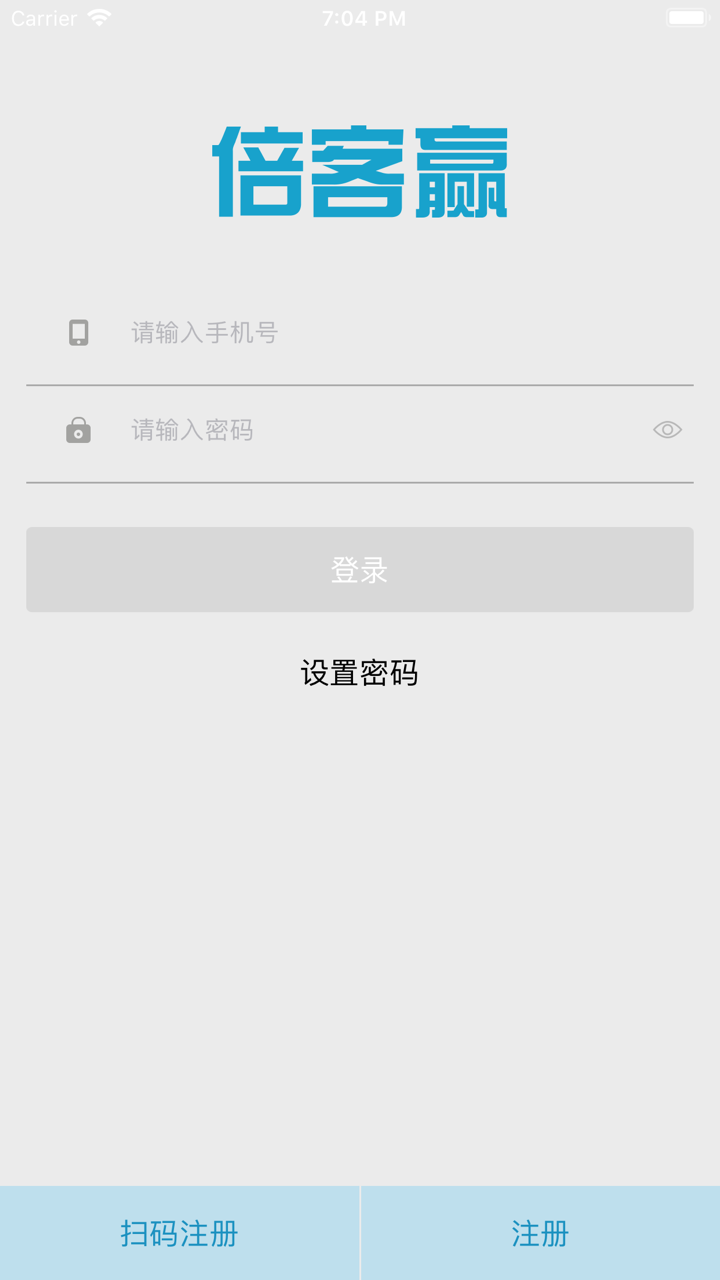Screen dimensions: 720x1280
Task: Click the 倍客赢 app logo
Action: 360,172
